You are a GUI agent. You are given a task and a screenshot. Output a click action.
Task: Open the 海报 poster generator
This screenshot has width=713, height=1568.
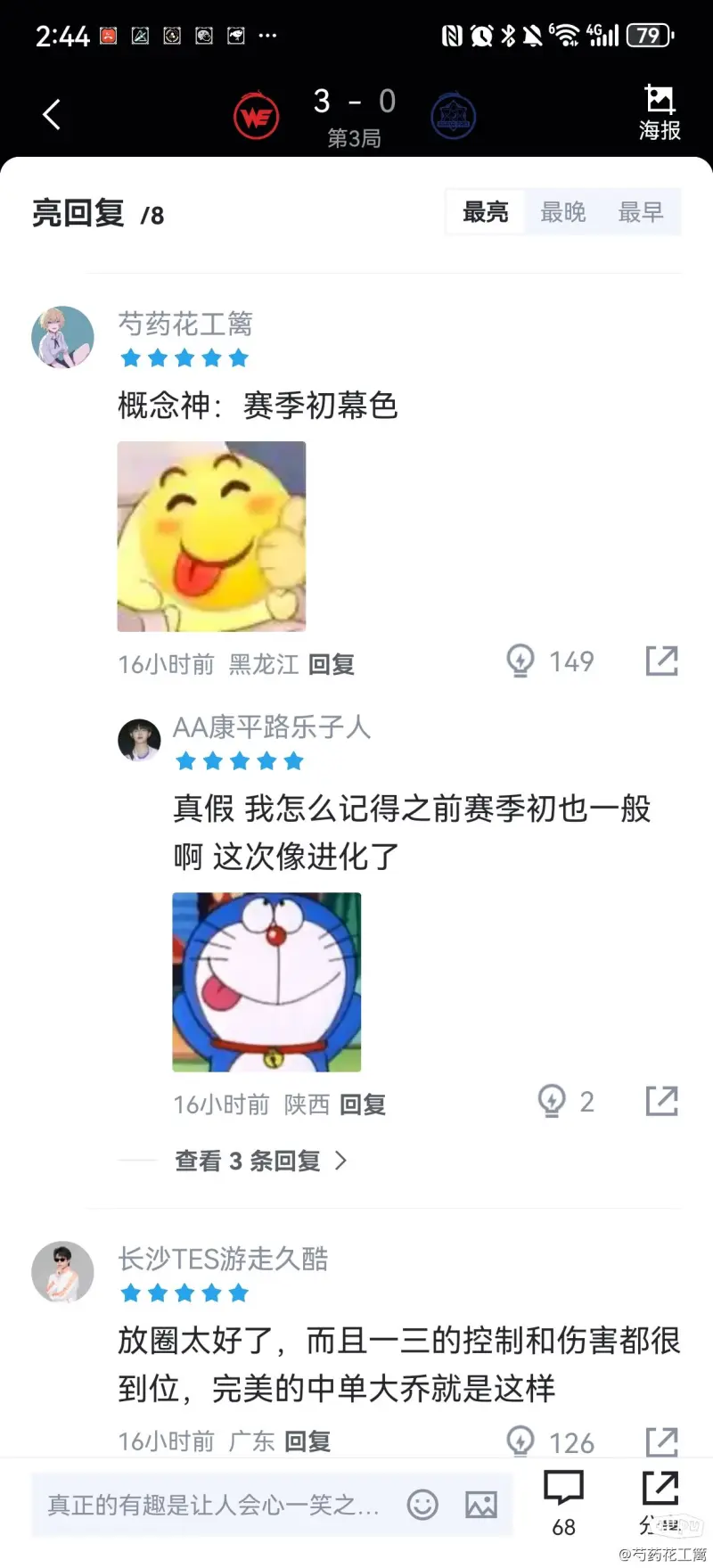pos(660,112)
